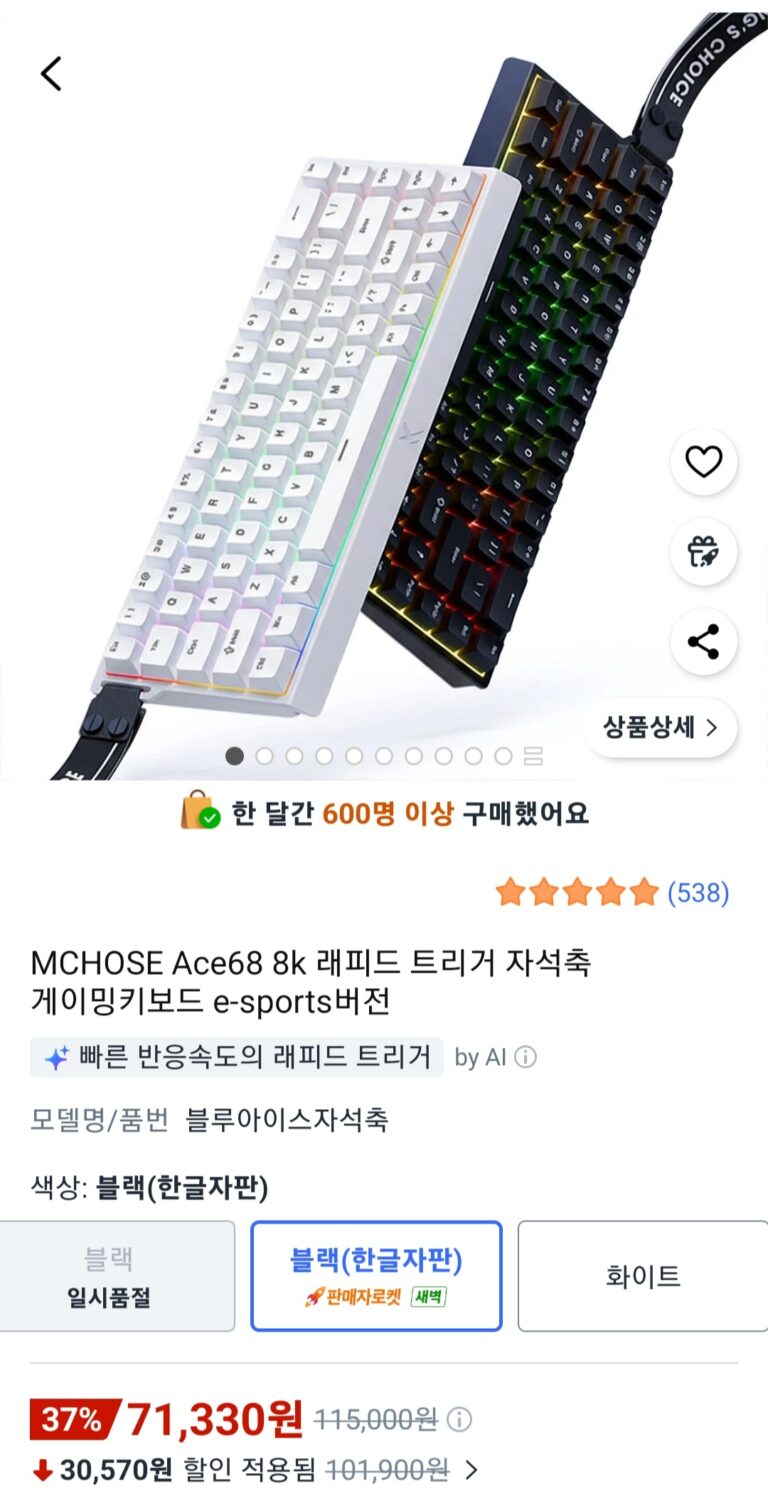
Task: Add this keyboard to the wishlist
Action: pos(703,462)
